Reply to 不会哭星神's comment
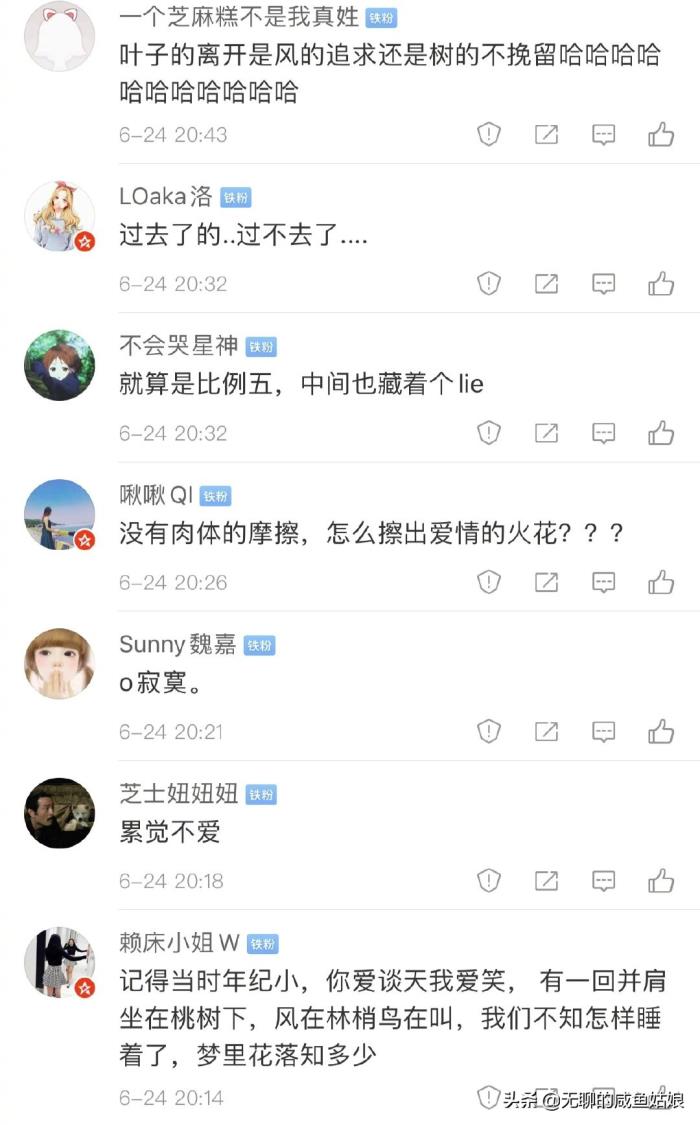This screenshot has height=1125, width=700. click(603, 433)
